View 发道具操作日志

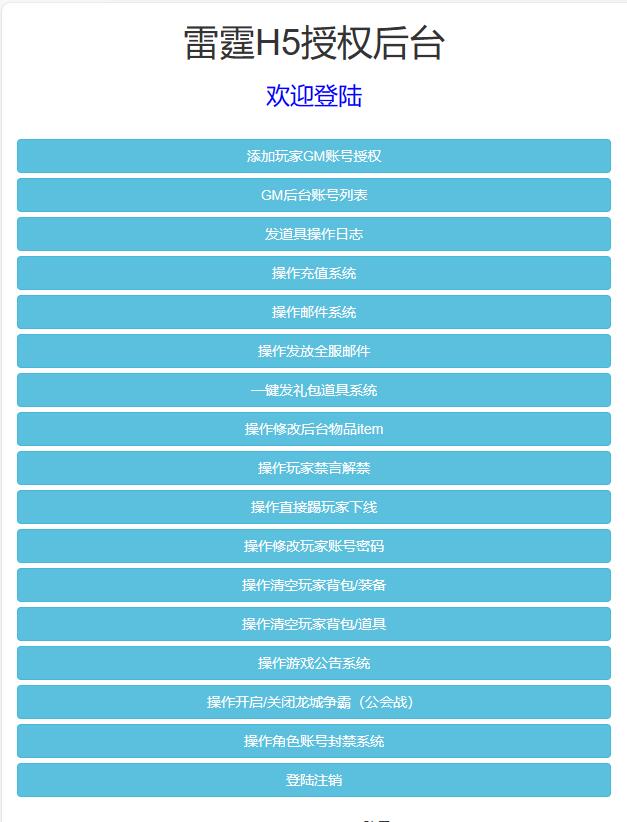point(313,234)
